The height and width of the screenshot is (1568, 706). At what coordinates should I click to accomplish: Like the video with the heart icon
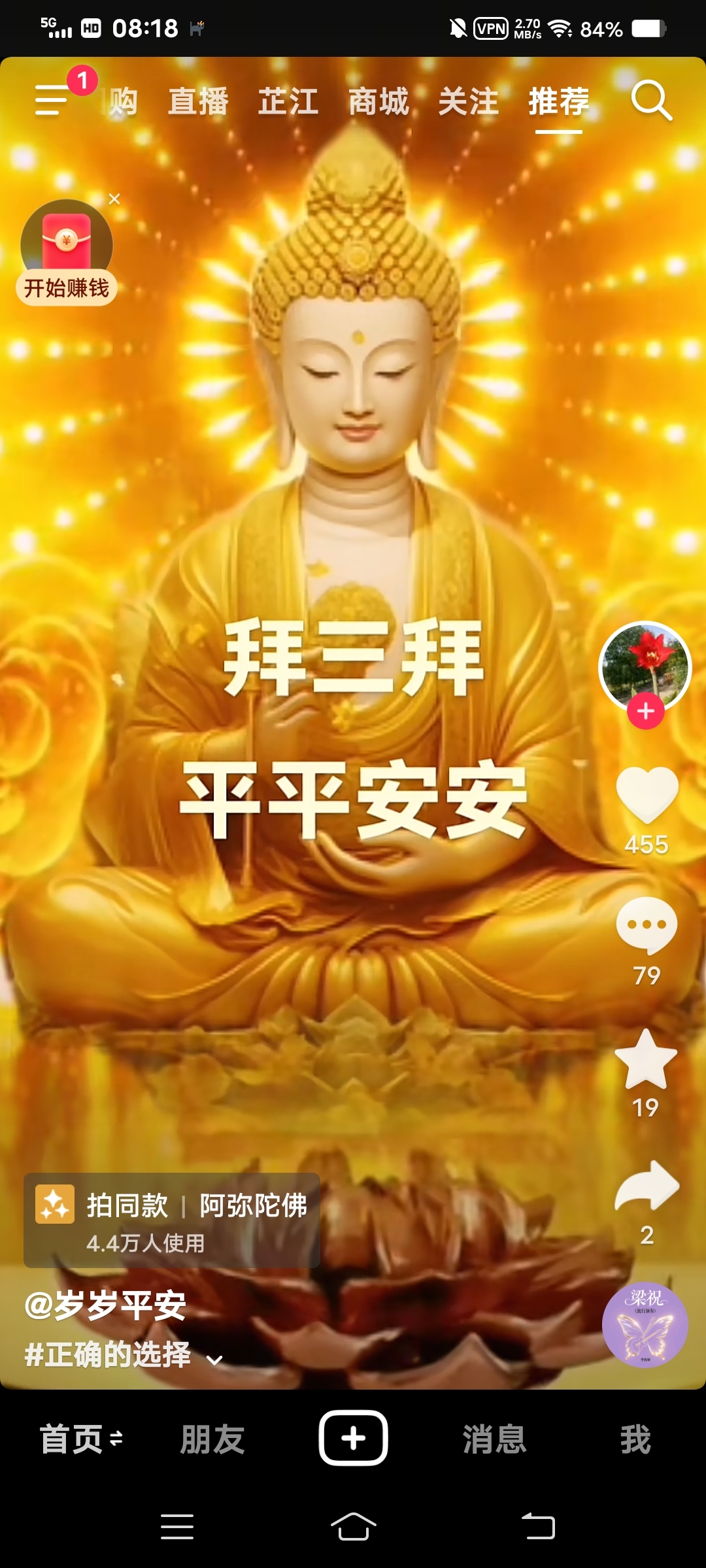click(646, 794)
